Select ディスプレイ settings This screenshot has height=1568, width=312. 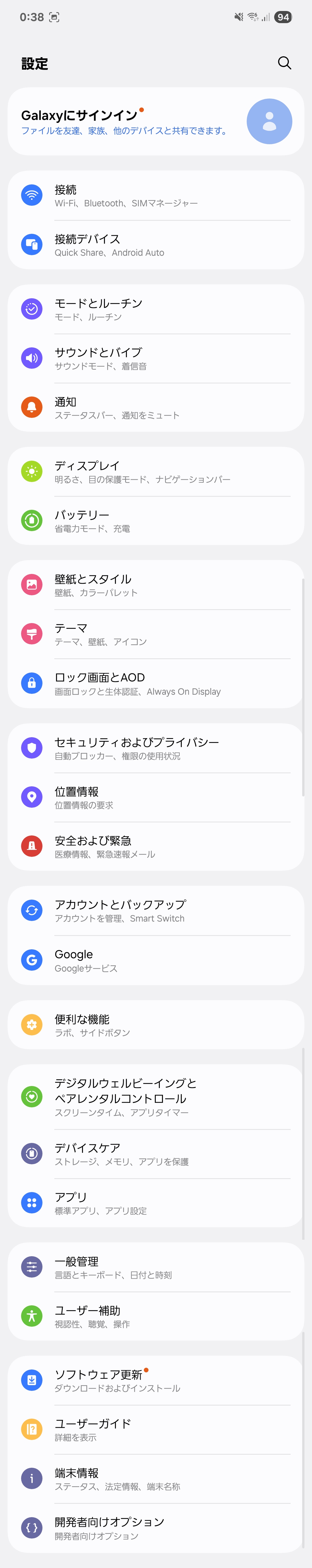155,472
